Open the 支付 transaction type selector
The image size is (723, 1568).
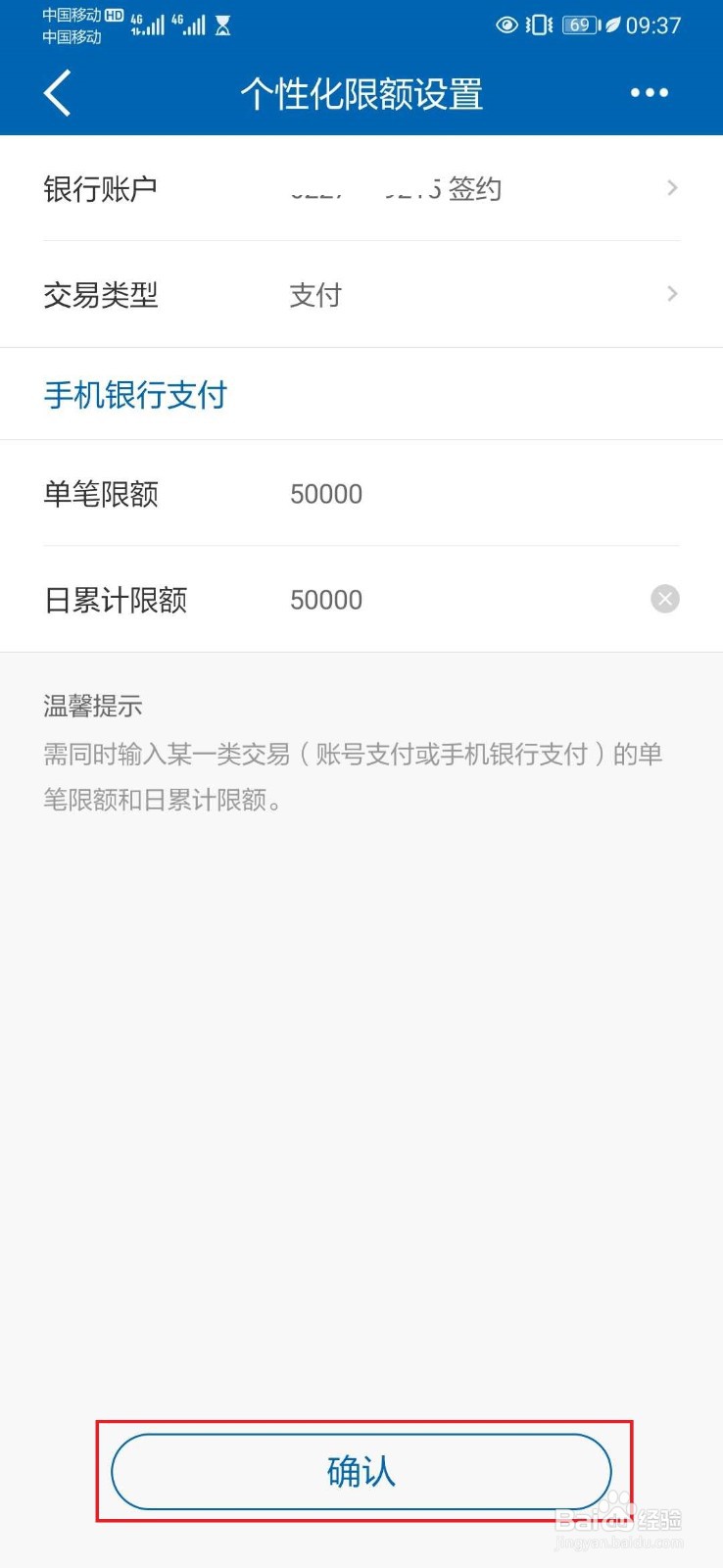click(314, 295)
